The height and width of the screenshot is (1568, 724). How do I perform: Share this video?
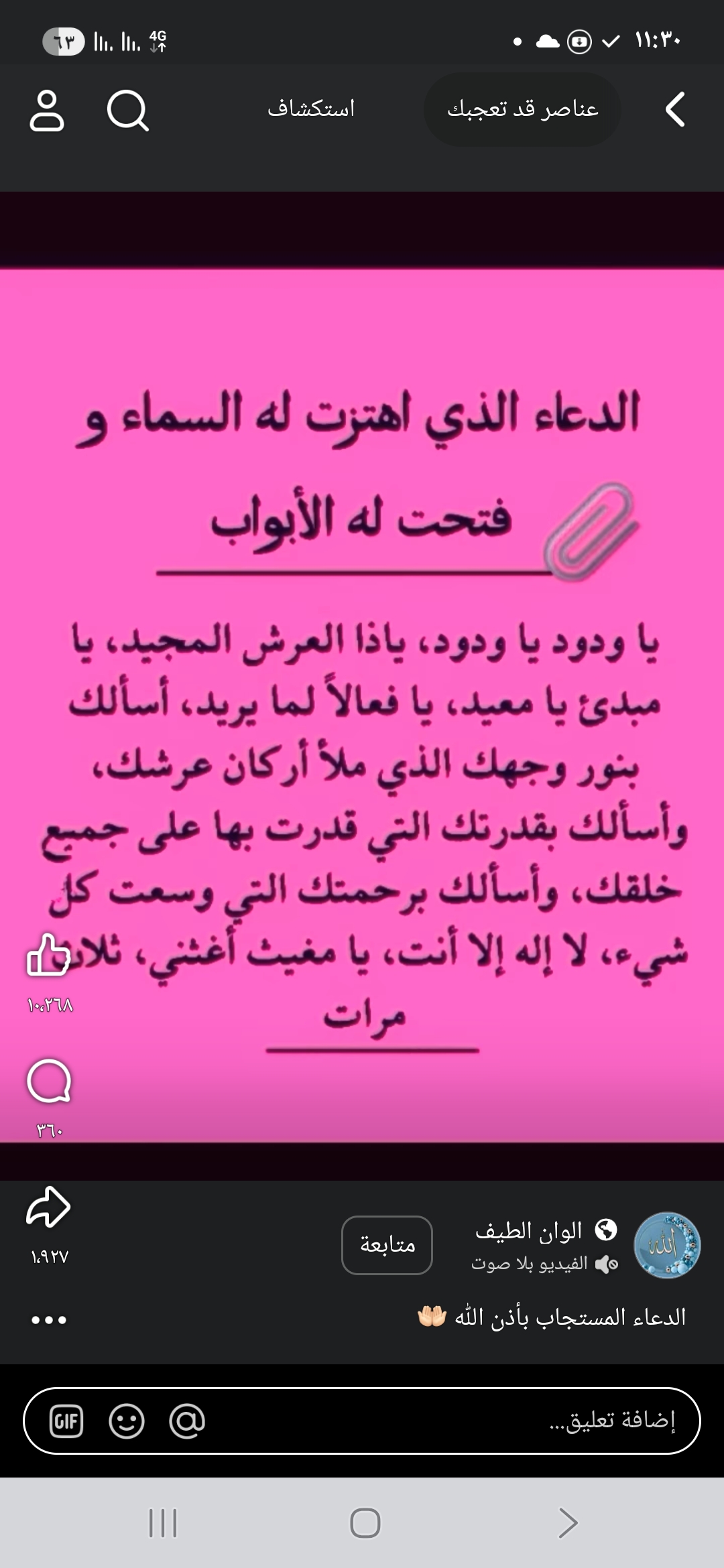pos(48,1207)
